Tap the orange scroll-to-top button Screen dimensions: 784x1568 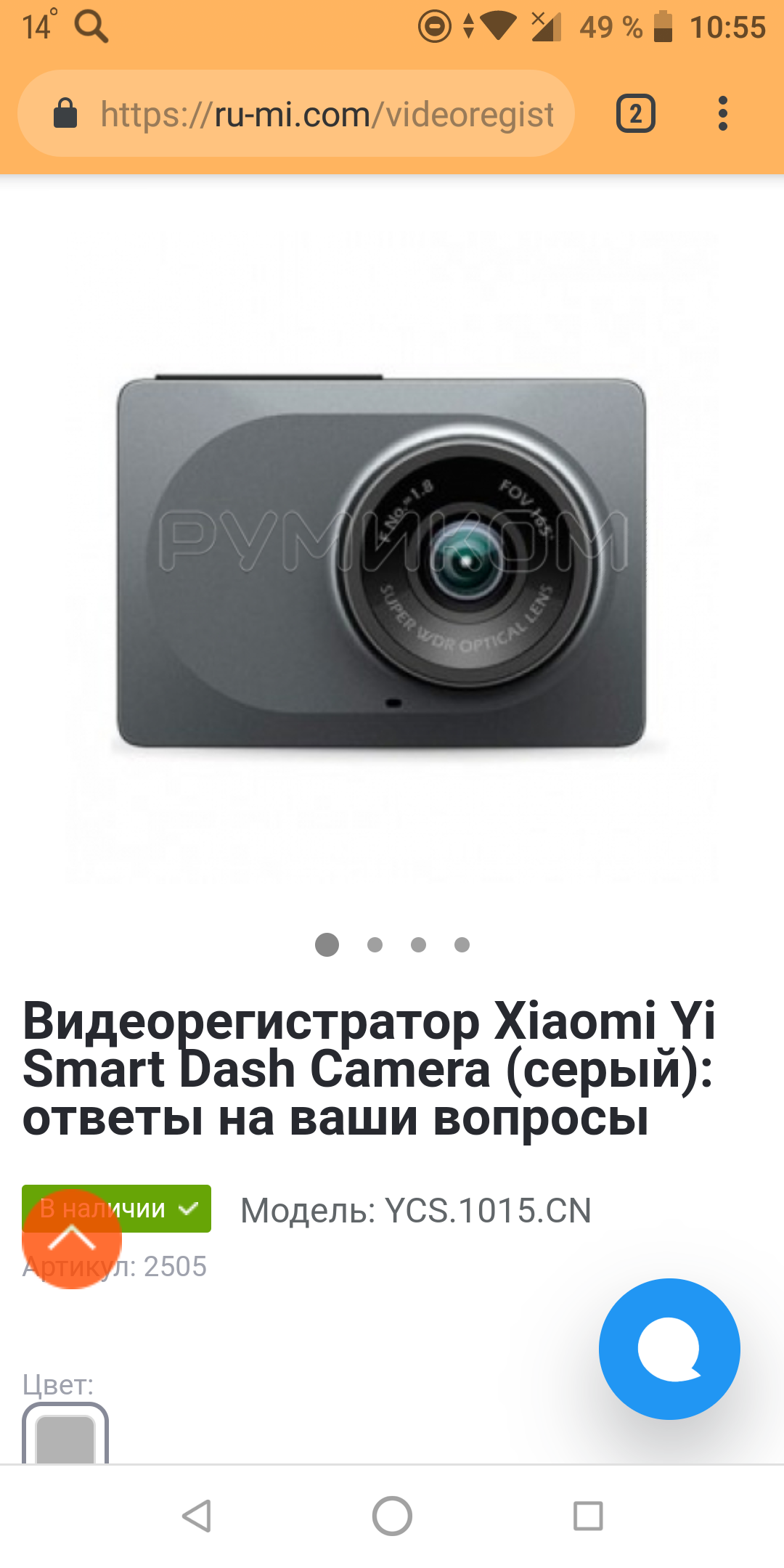point(71,1239)
